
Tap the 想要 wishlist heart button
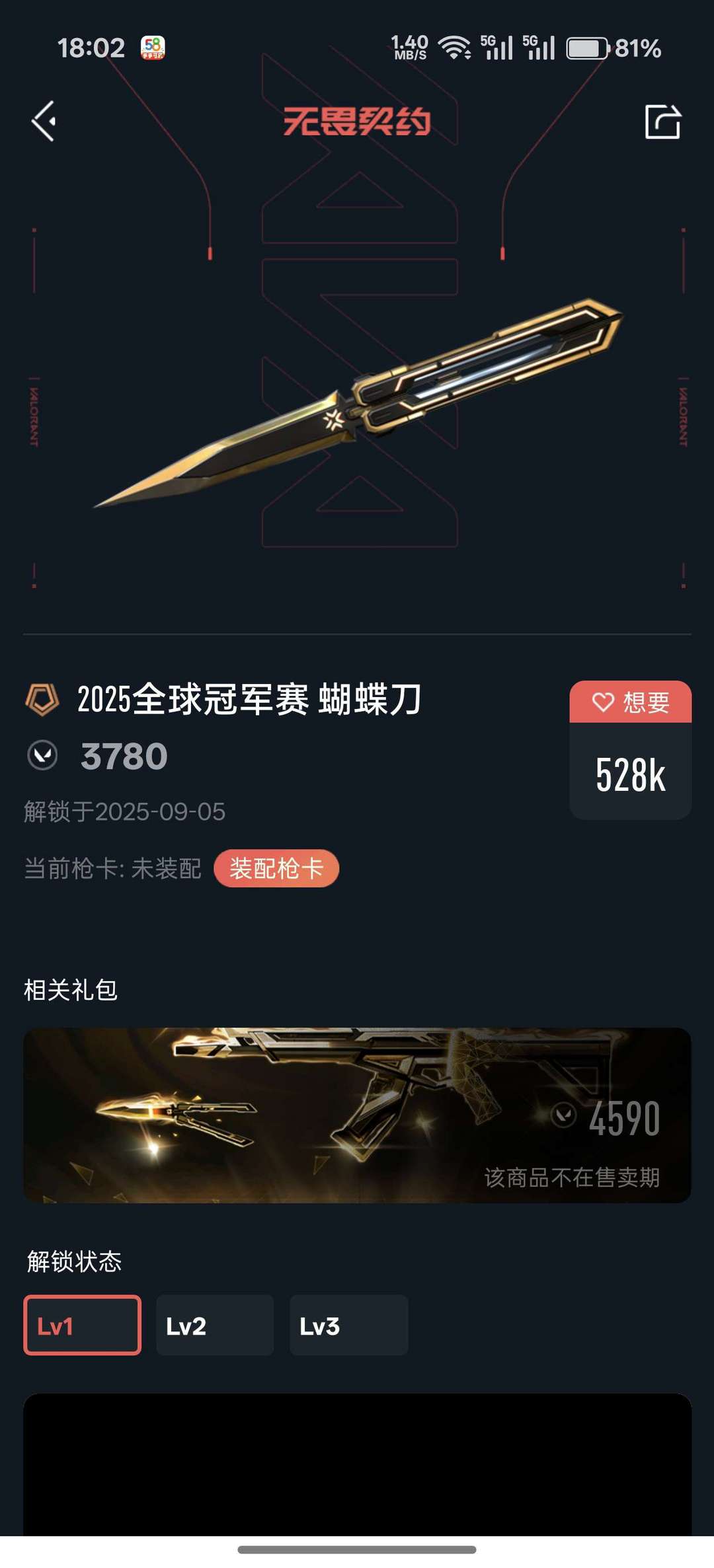[x=630, y=702]
